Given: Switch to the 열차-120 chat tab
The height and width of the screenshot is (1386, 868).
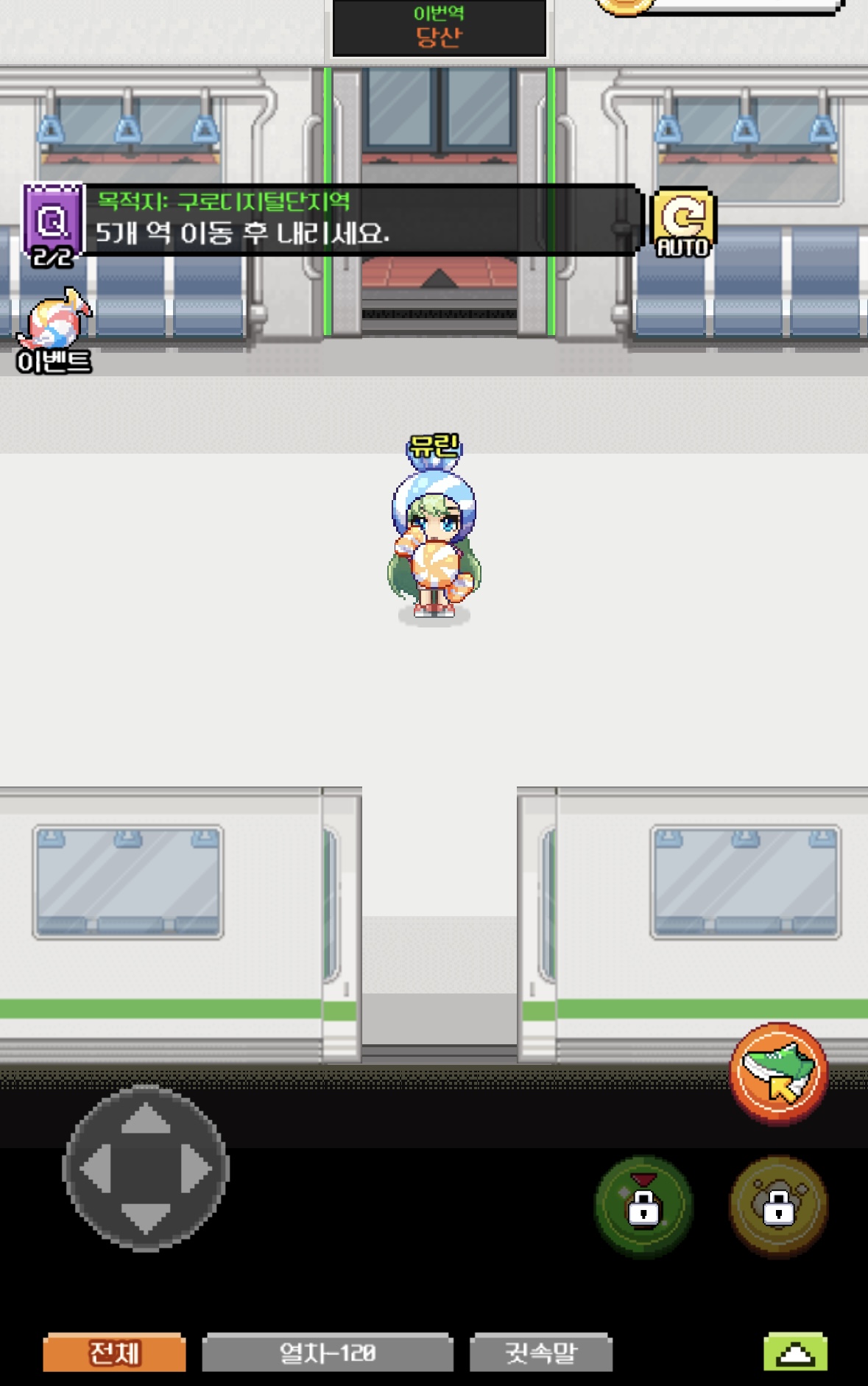Looking at the screenshot, I should [x=328, y=1353].
